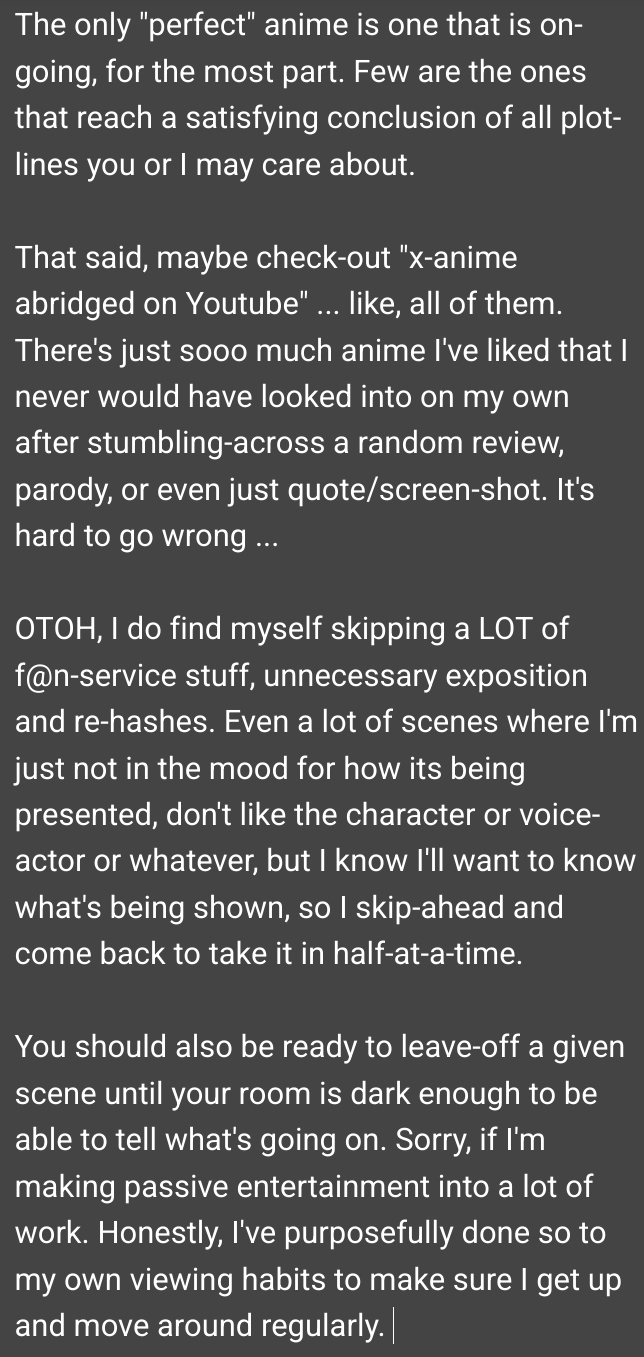This screenshot has height=1357, width=644.
Task: Tap inside the comment text editing area
Action: pyautogui.click(x=322, y=678)
